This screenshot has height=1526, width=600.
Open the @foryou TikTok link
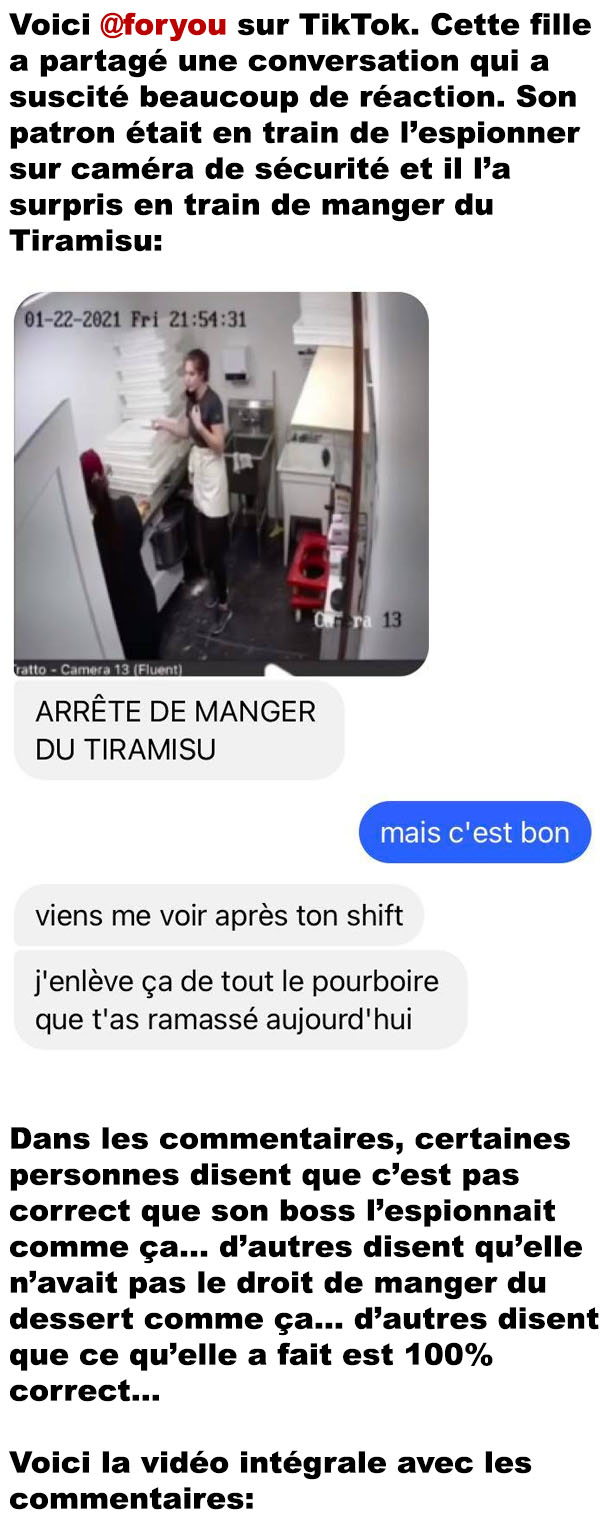click(164, 25)
